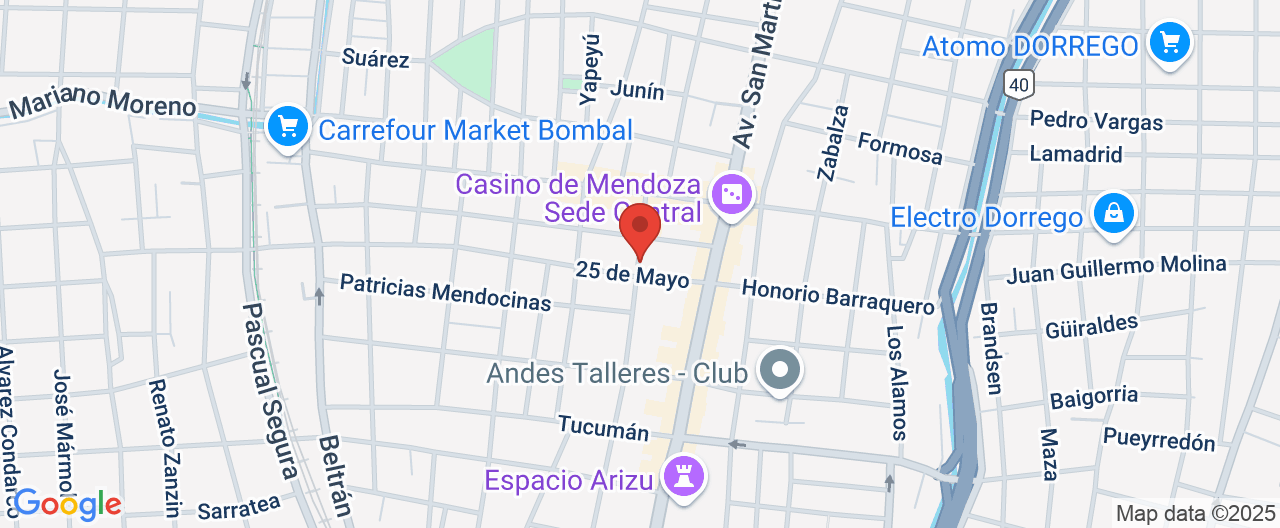
Task: Select Casino de Mendoza Sede Central marker
Action: point(732,193)
